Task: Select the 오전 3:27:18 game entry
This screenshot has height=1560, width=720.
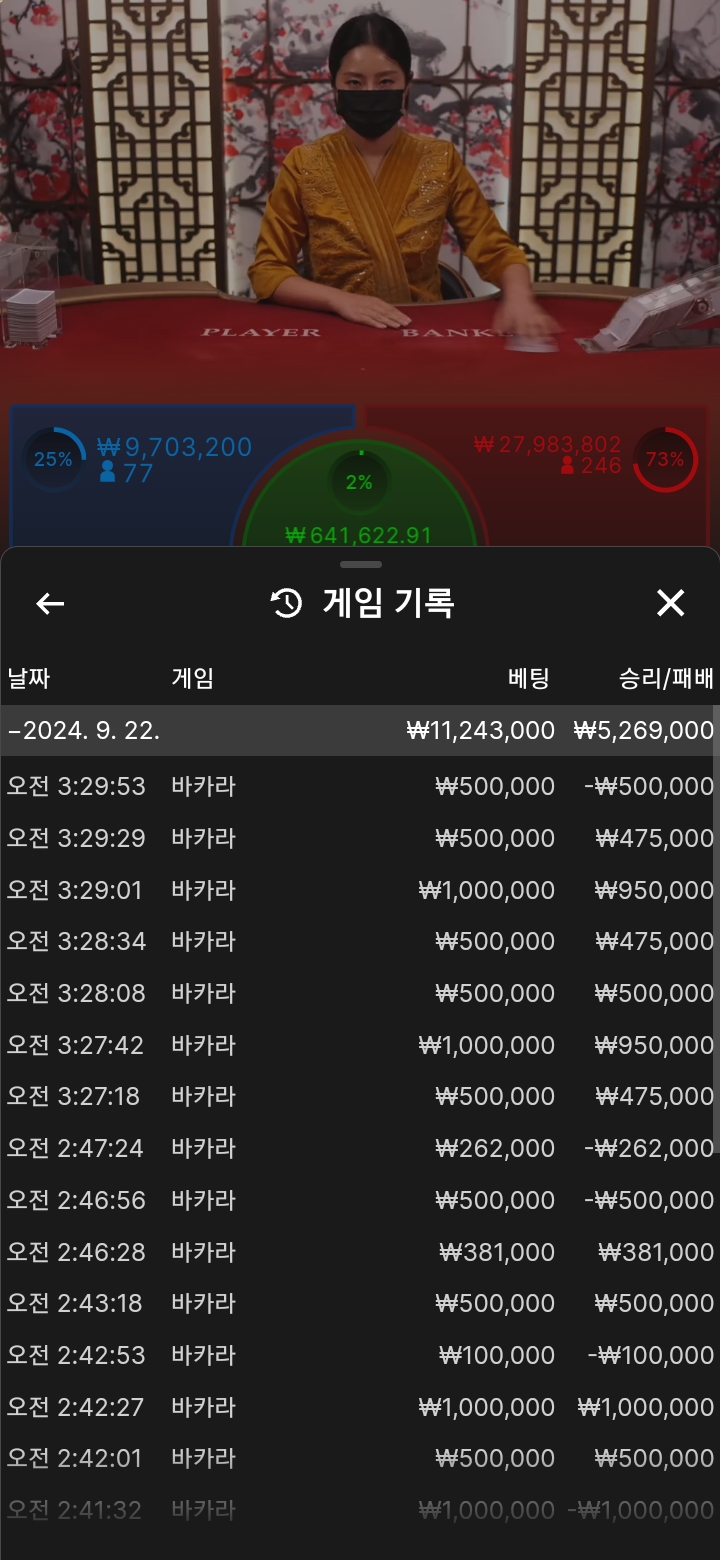Action: click(x=360, y=1096)
